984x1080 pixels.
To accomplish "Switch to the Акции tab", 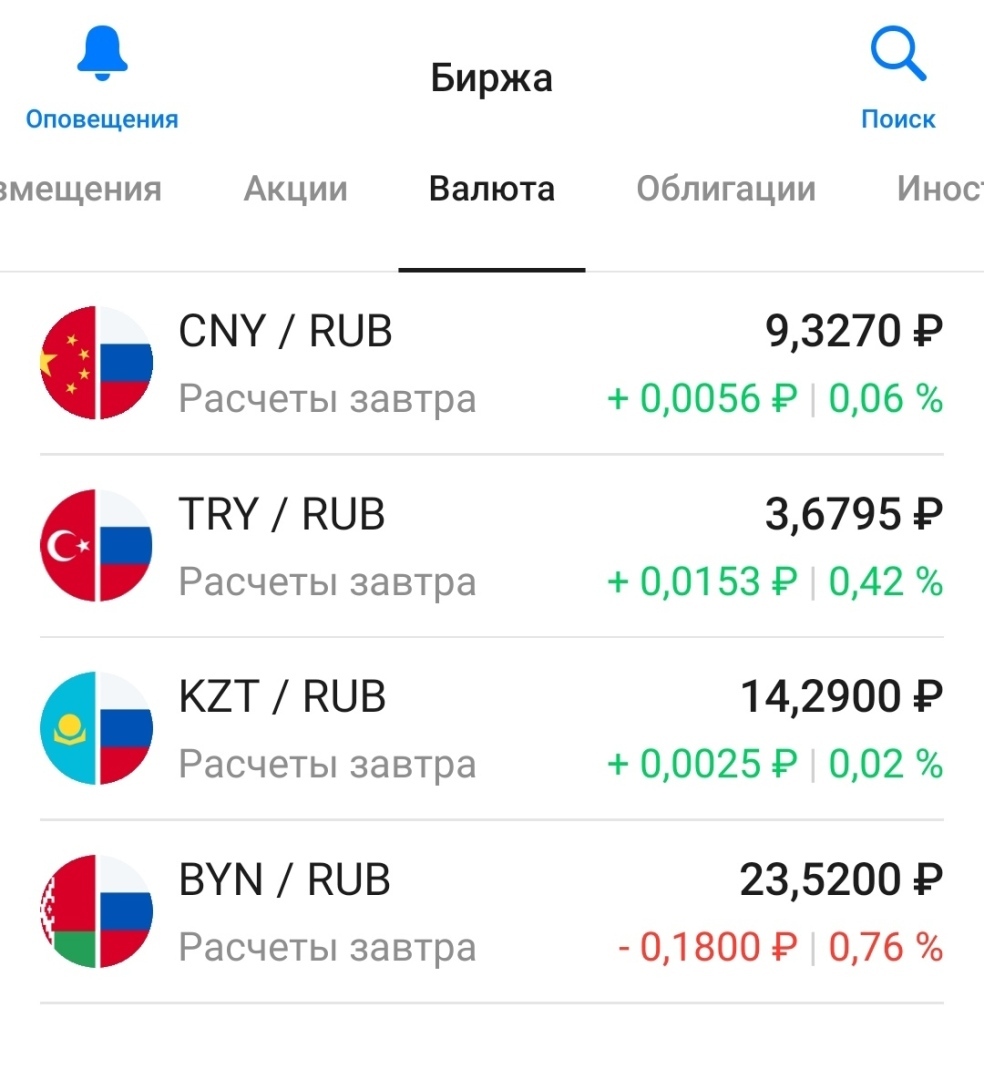I will (x=294, y=189).
